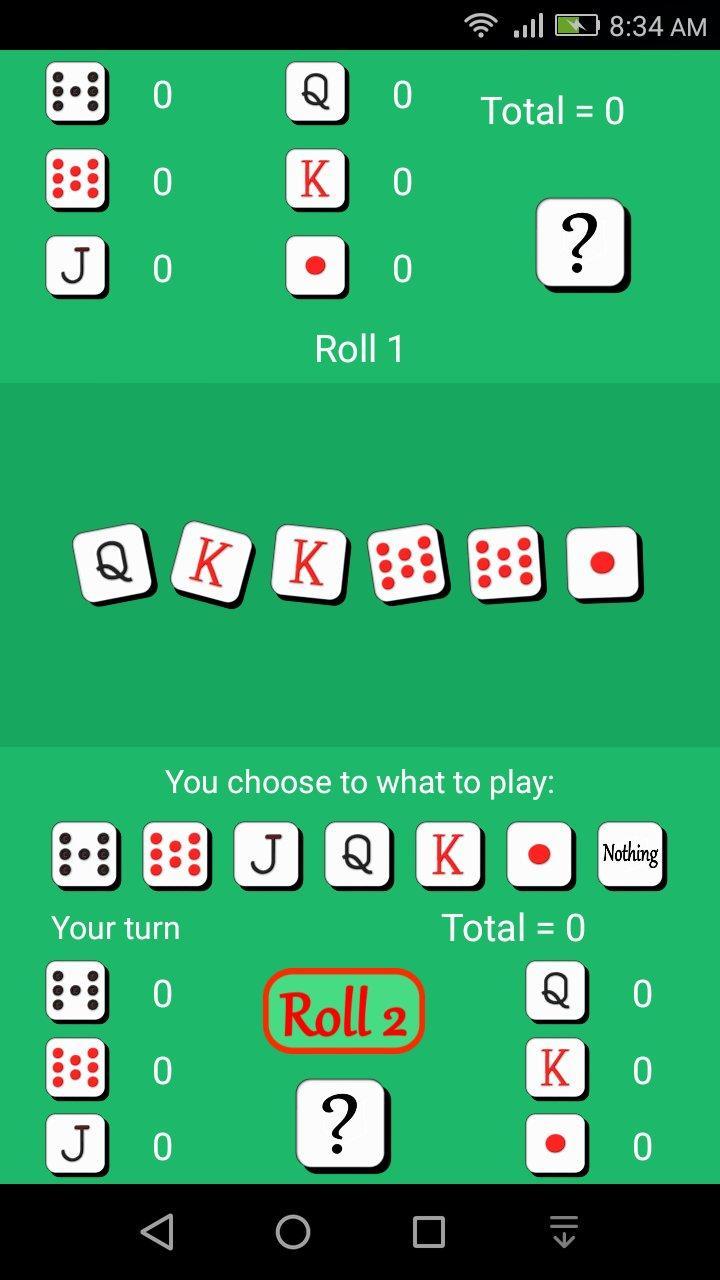
Task: Select the Ace die in the choice row
Action: click(x=539, y=855)
